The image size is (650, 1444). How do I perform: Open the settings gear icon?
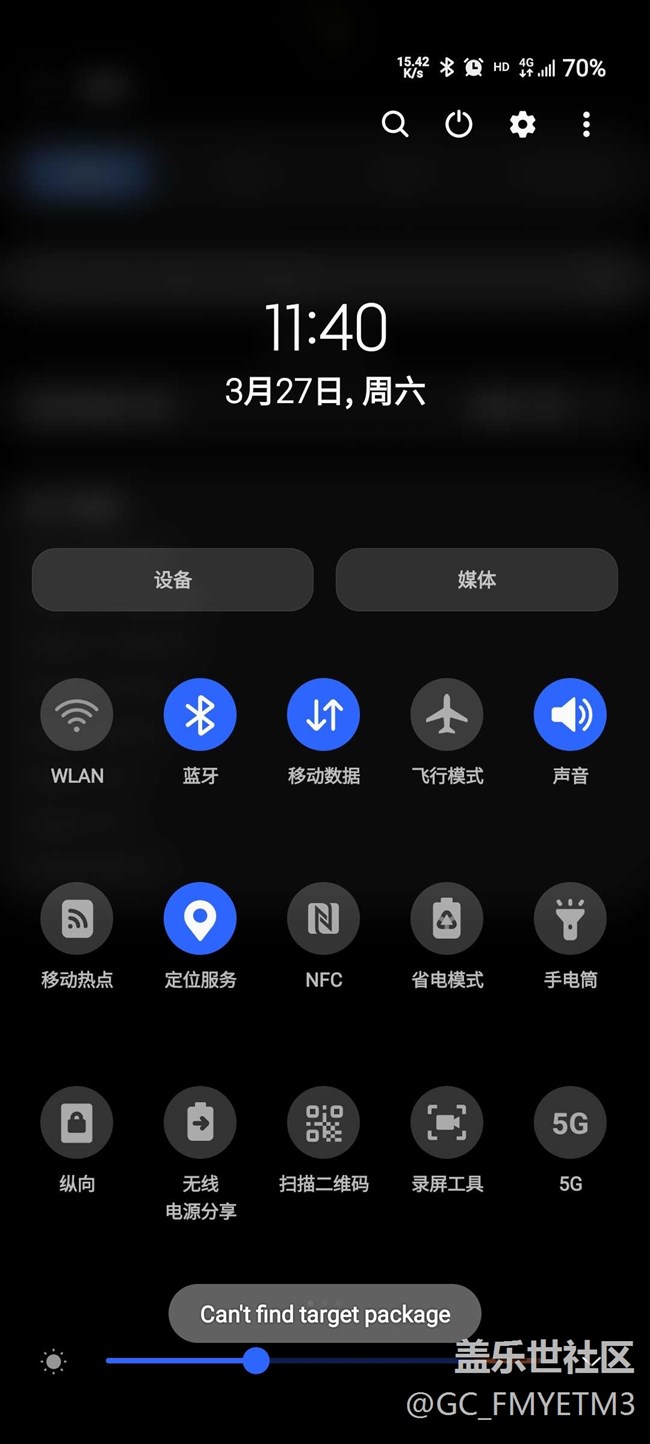(522, 124)
